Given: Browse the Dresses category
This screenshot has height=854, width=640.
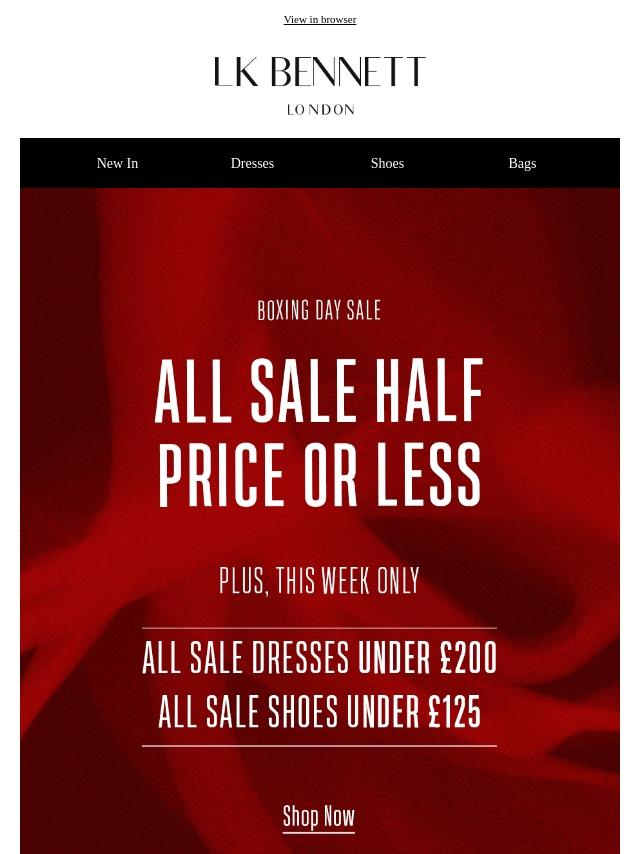Looking at the screenshot, I should tap(252, 163).
